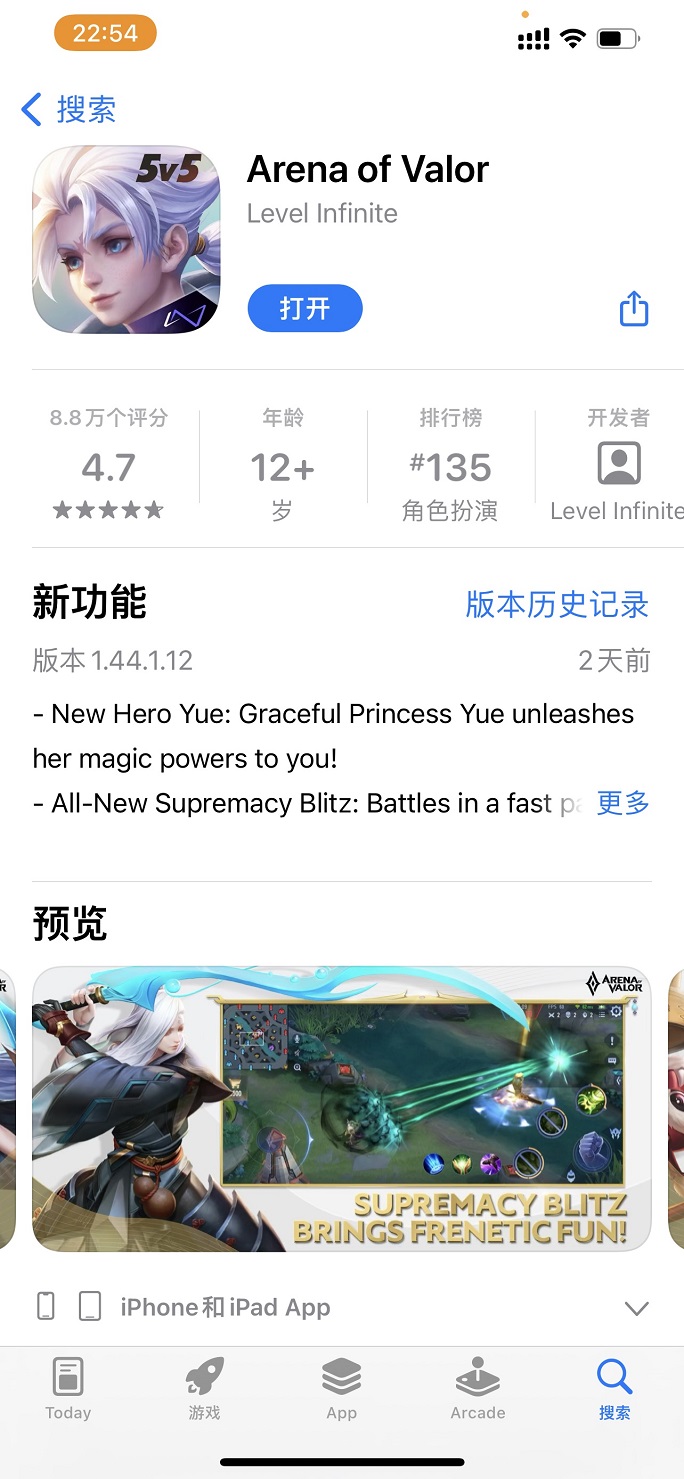
Task: Select the 搜索 tab
Action: (614, 1388)
